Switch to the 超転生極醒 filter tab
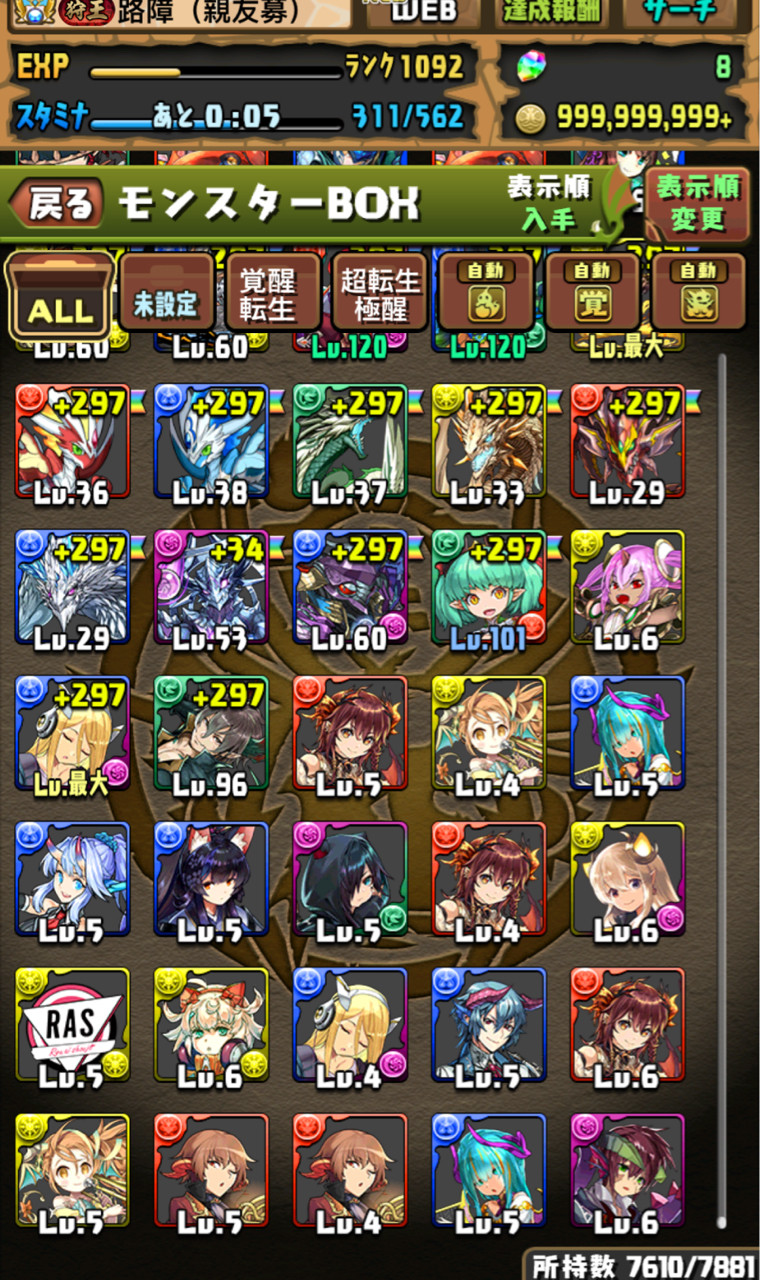The width and height of the screenshot is (760, 1280). (379, 294)
